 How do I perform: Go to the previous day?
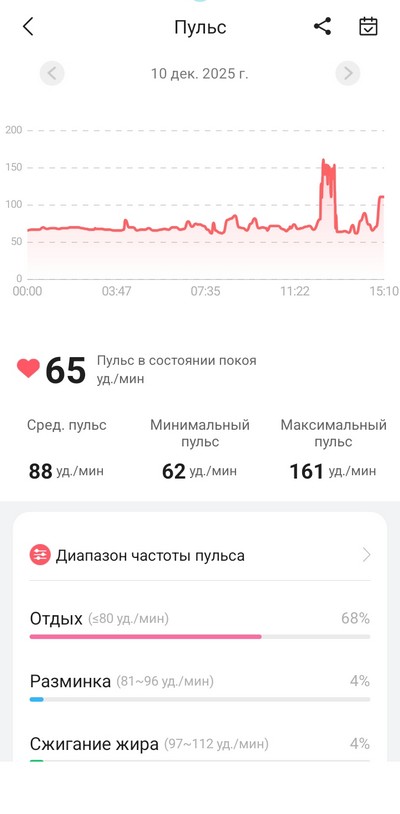[52, 73]
